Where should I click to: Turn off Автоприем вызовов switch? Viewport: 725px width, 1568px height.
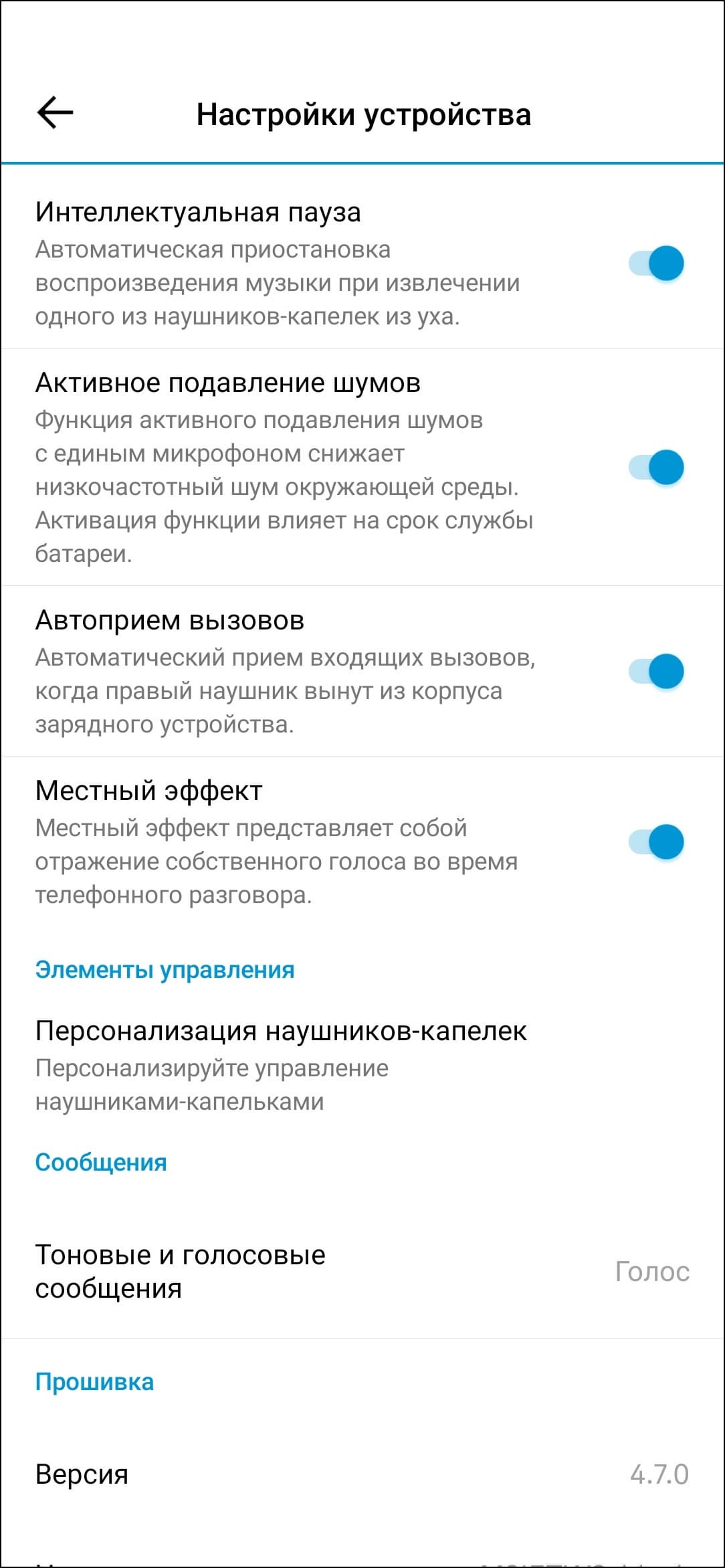(655, 671)
